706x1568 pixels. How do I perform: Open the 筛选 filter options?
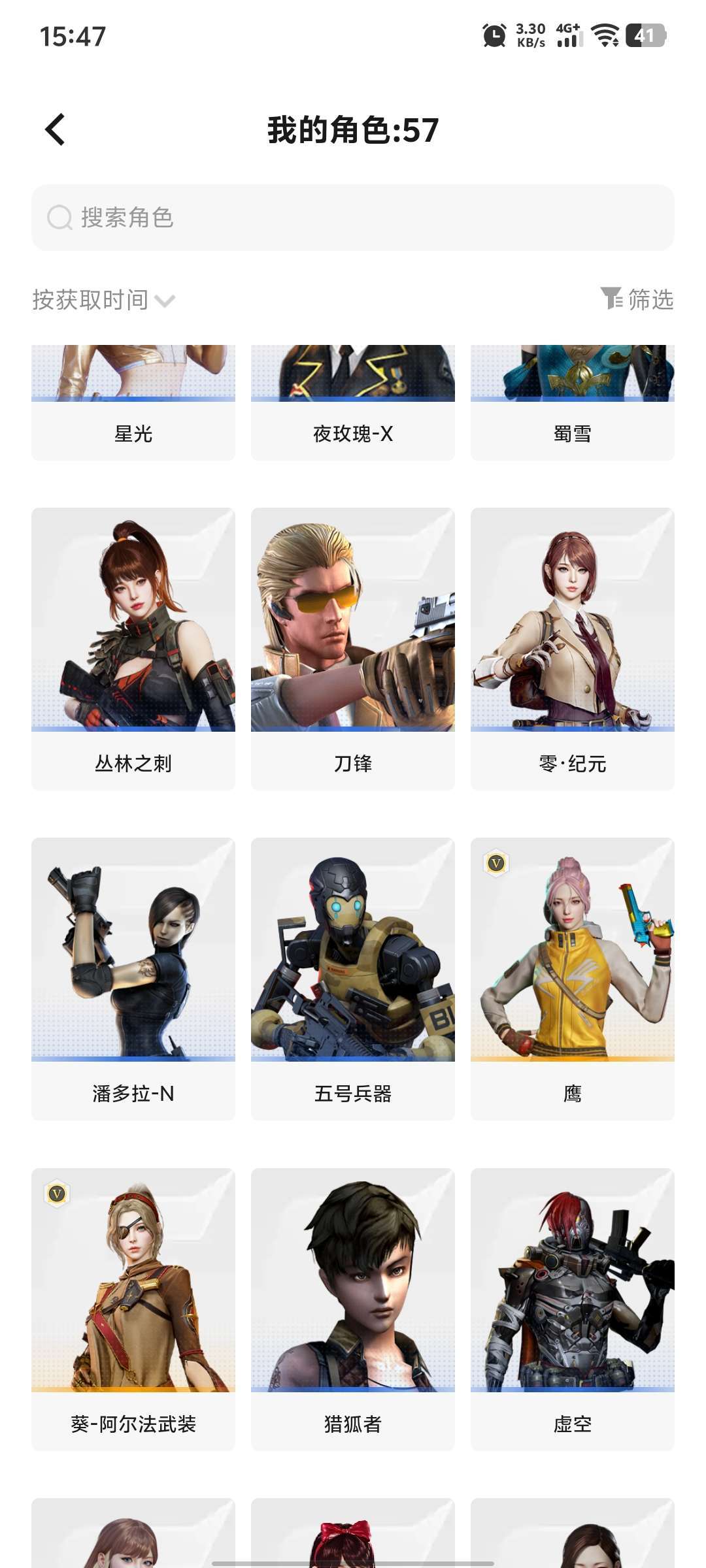pos(637,299)
